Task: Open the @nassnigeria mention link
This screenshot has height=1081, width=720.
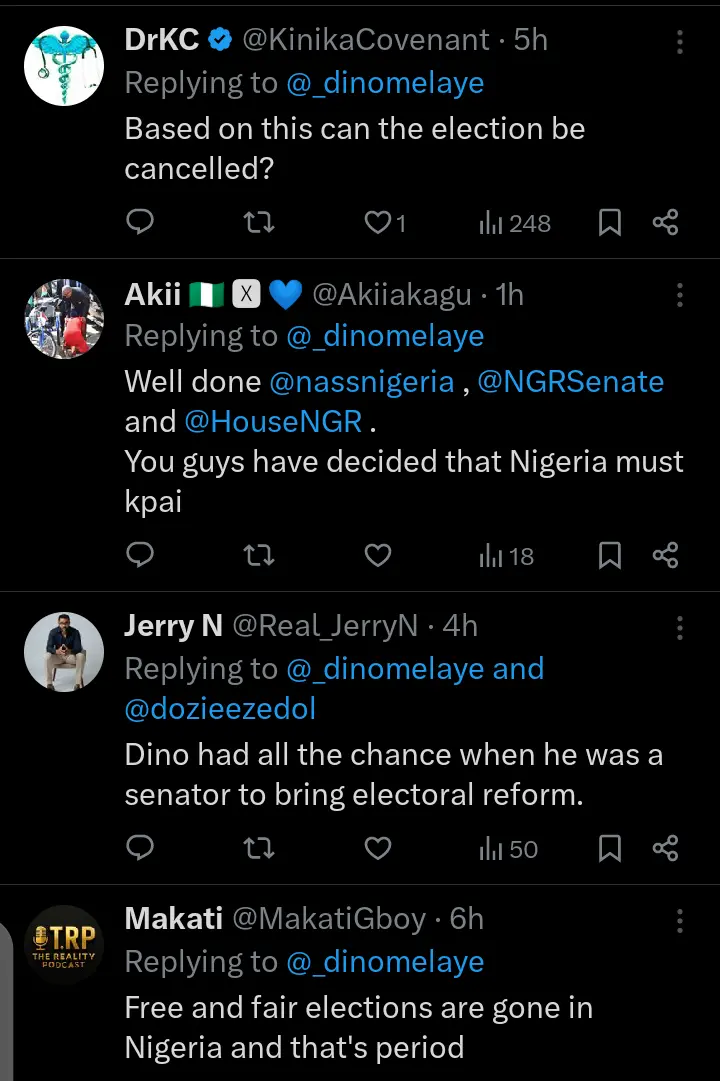Action: pos(361,381)
